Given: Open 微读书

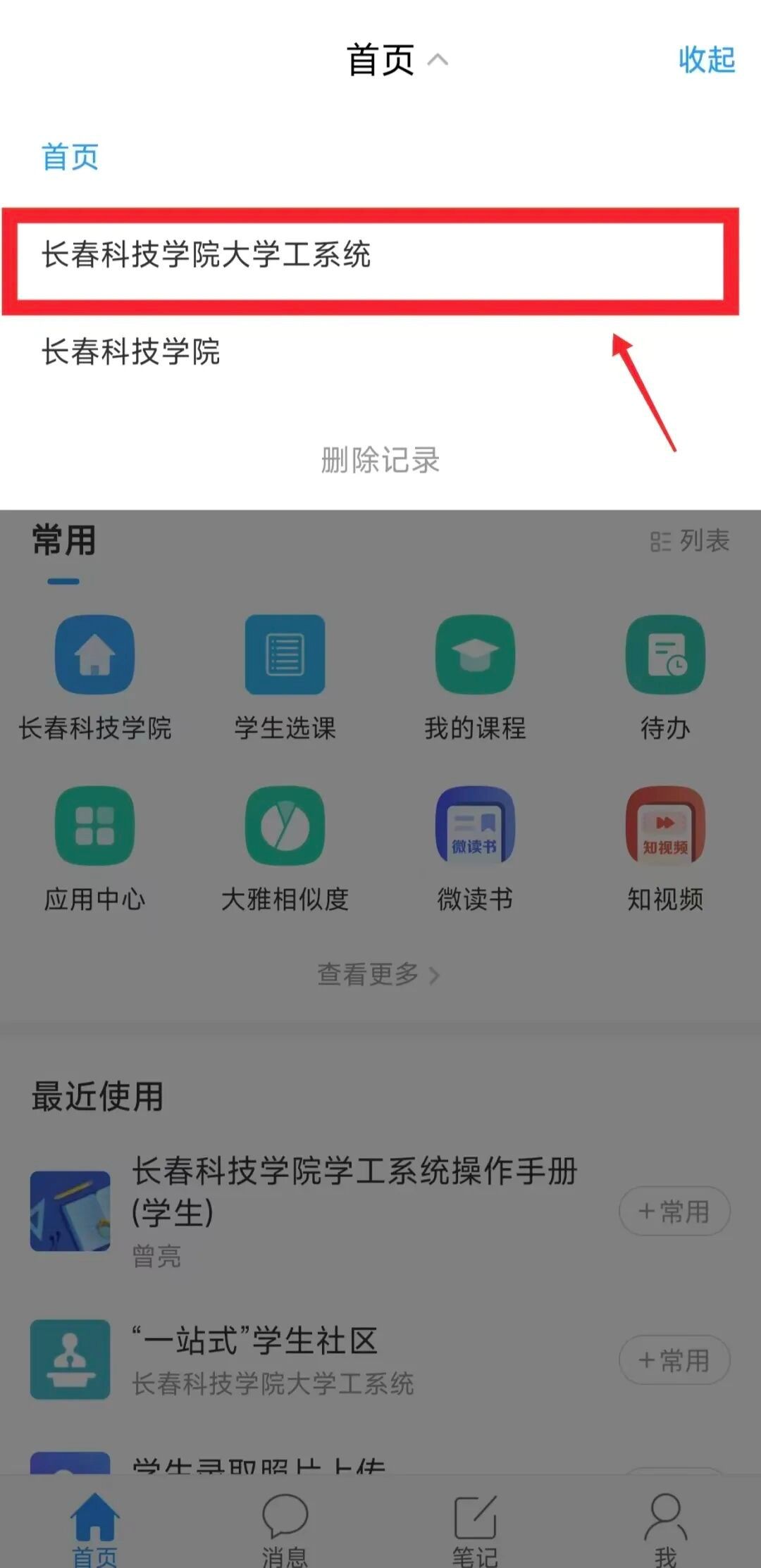Looking at the screenshot, I should tap(475, 826).
